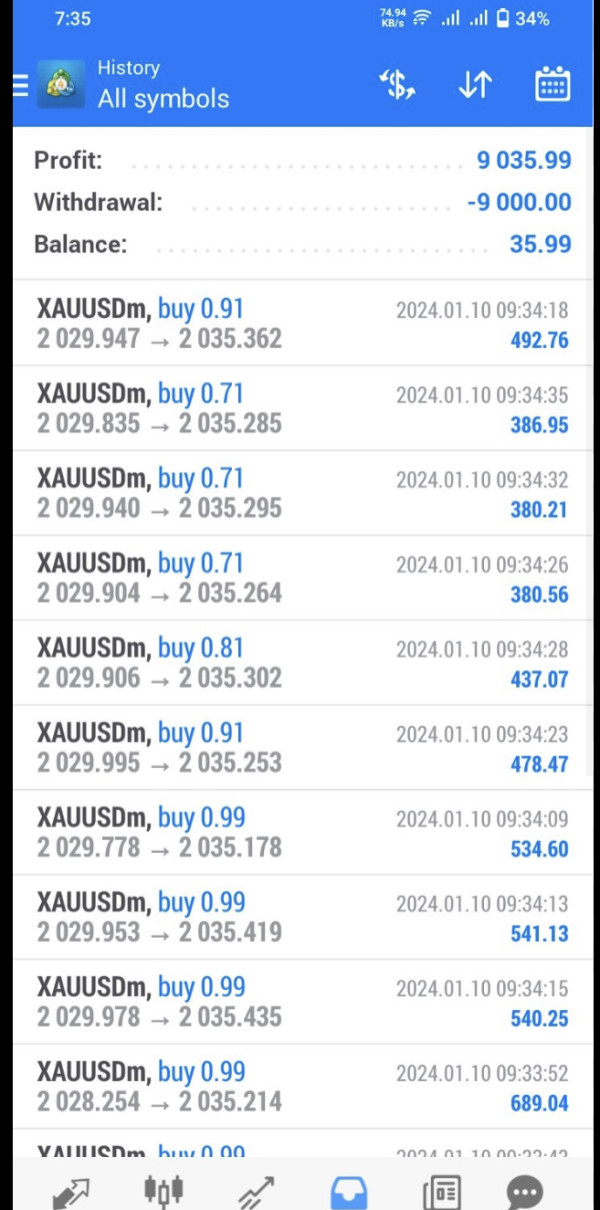Screen dimensions: 600x1210
Task: Open the buy 0.91 trade with profit 492.76
Action: (300, 323)
